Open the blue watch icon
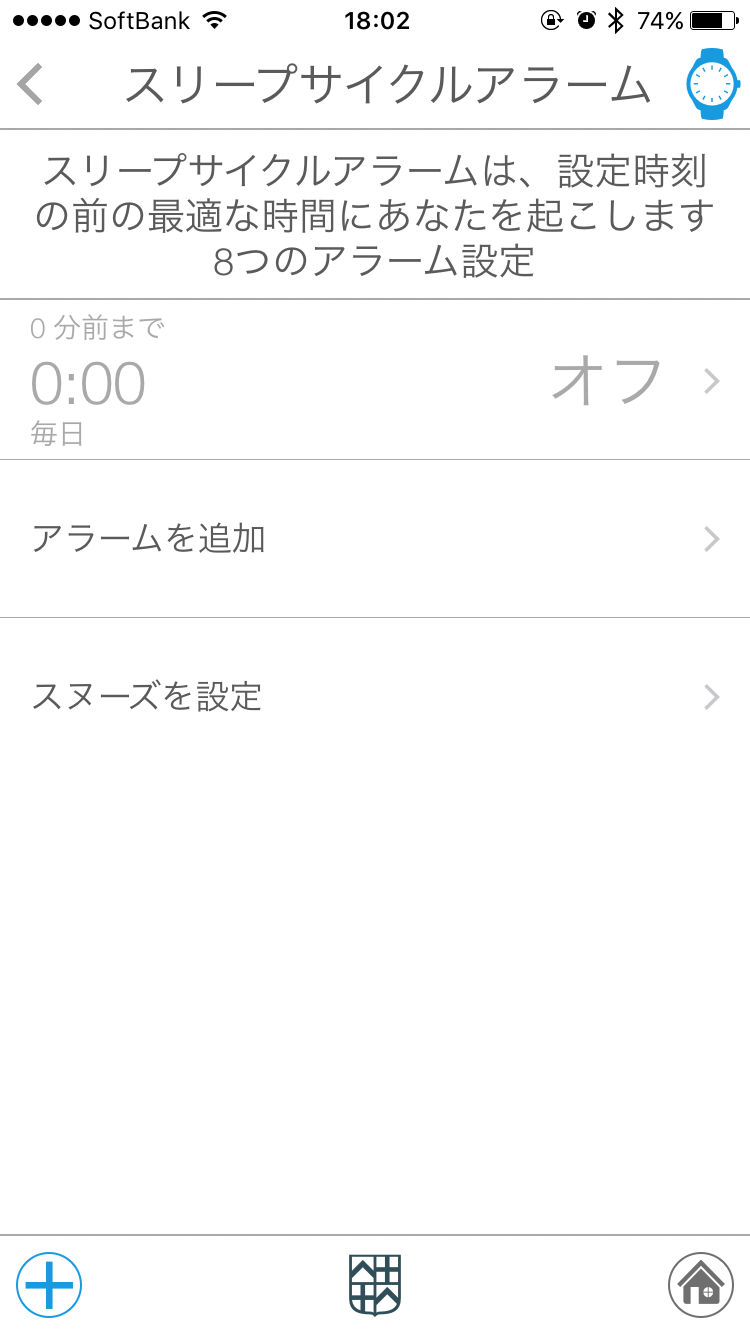 pos(714,85)
